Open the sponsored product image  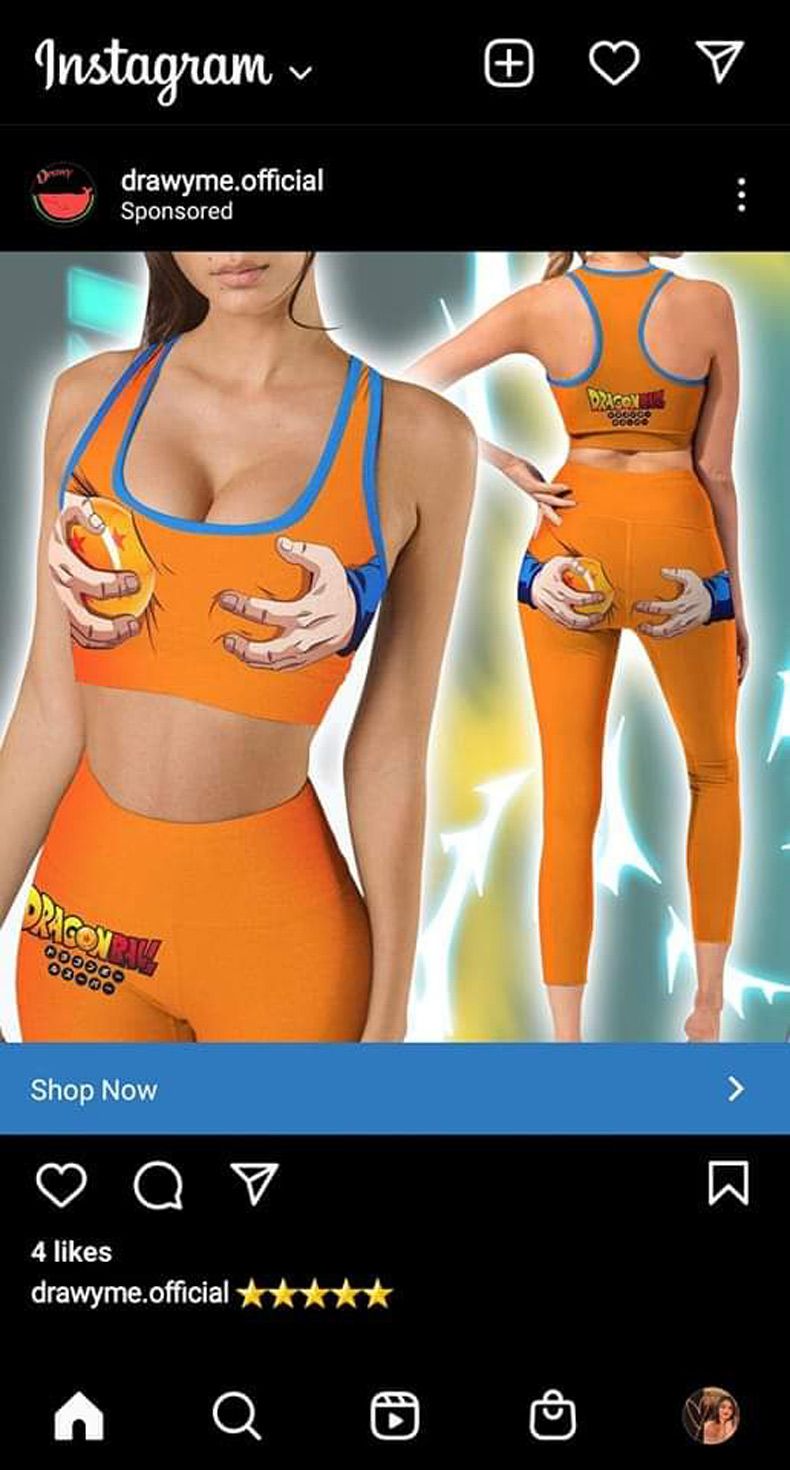[x=395, y=646]
